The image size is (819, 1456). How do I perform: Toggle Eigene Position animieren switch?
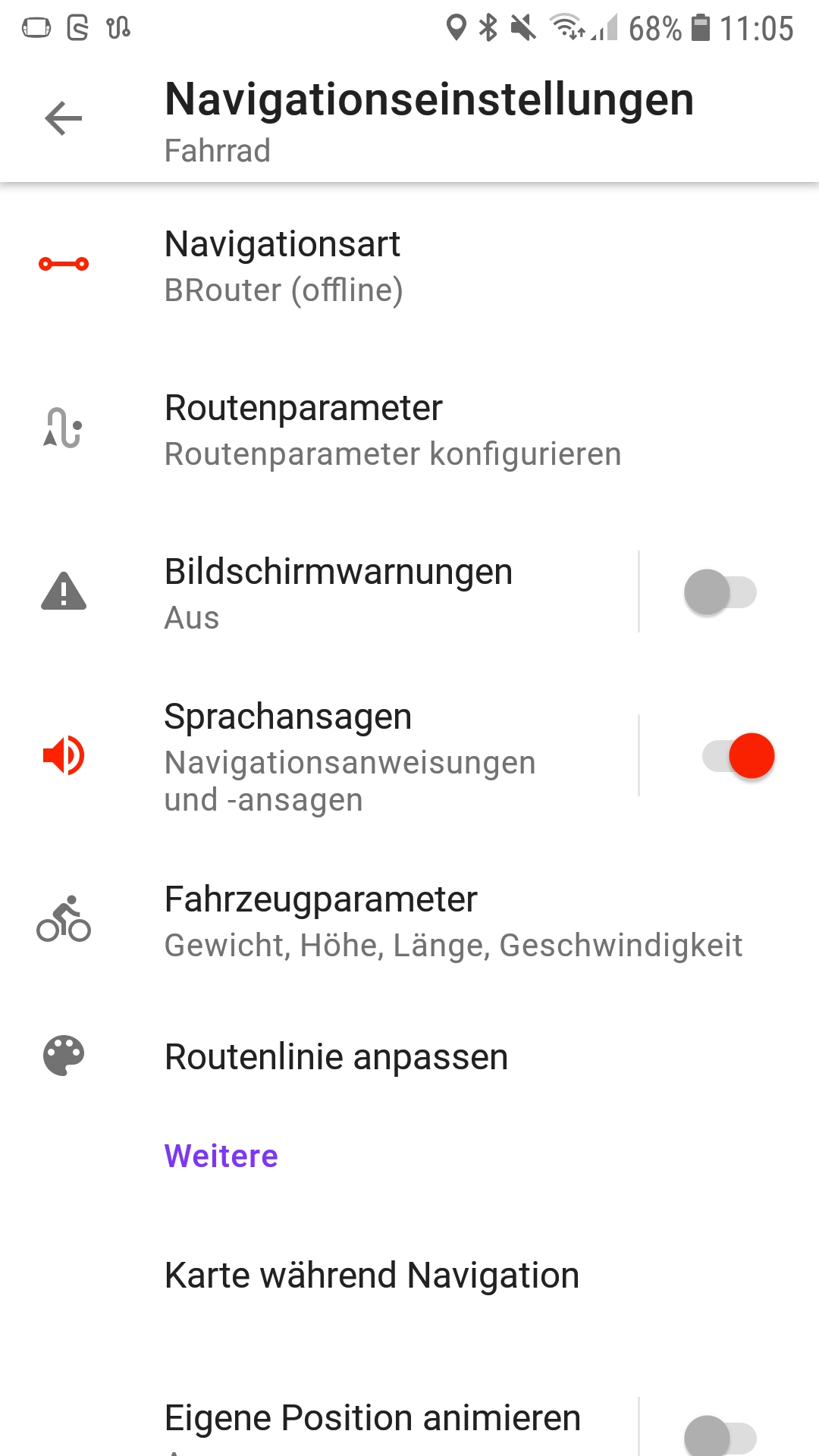720,1435
